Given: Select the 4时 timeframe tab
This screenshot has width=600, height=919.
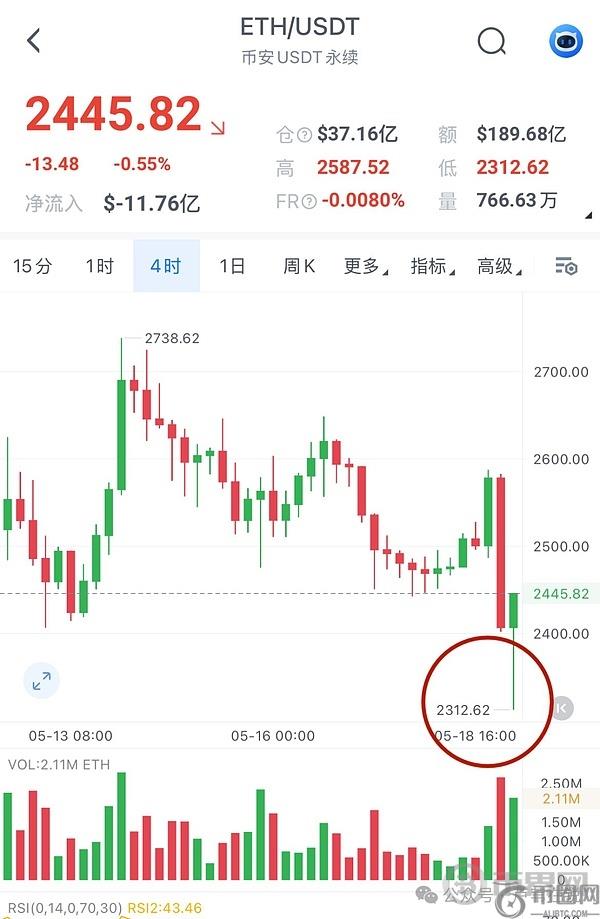Looking at the screenshot, I should point(166,266).
